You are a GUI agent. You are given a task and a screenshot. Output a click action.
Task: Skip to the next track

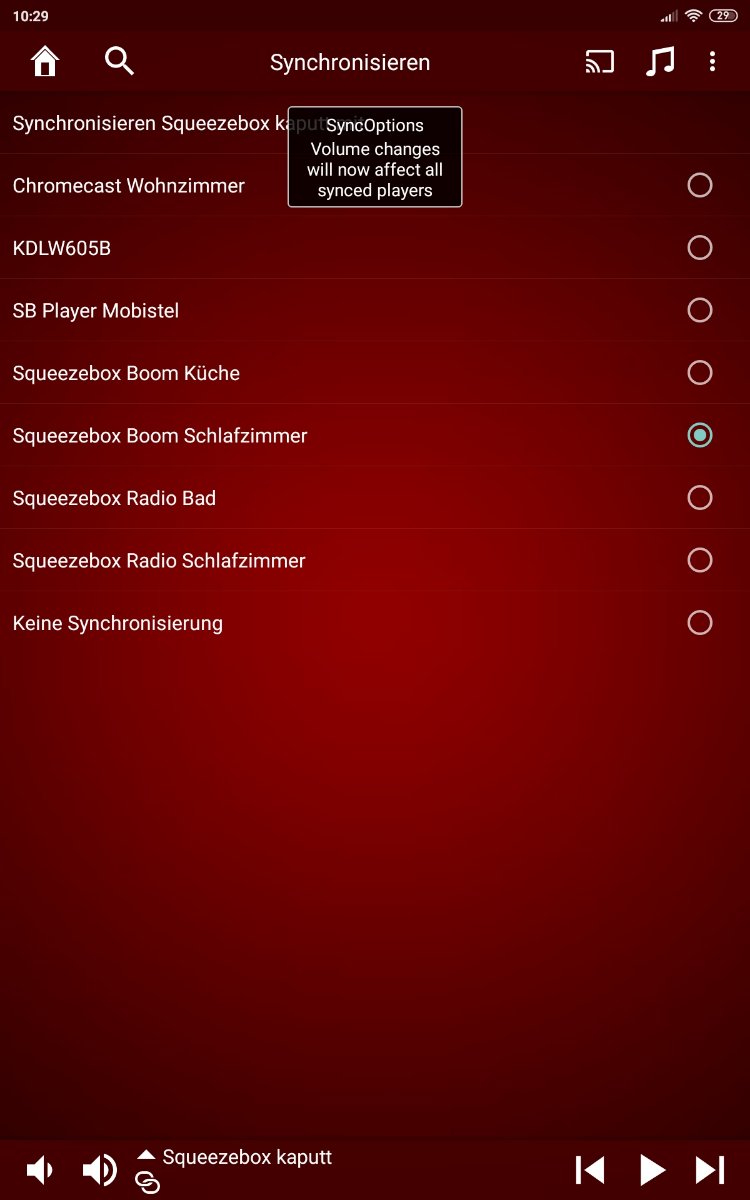710,1169
